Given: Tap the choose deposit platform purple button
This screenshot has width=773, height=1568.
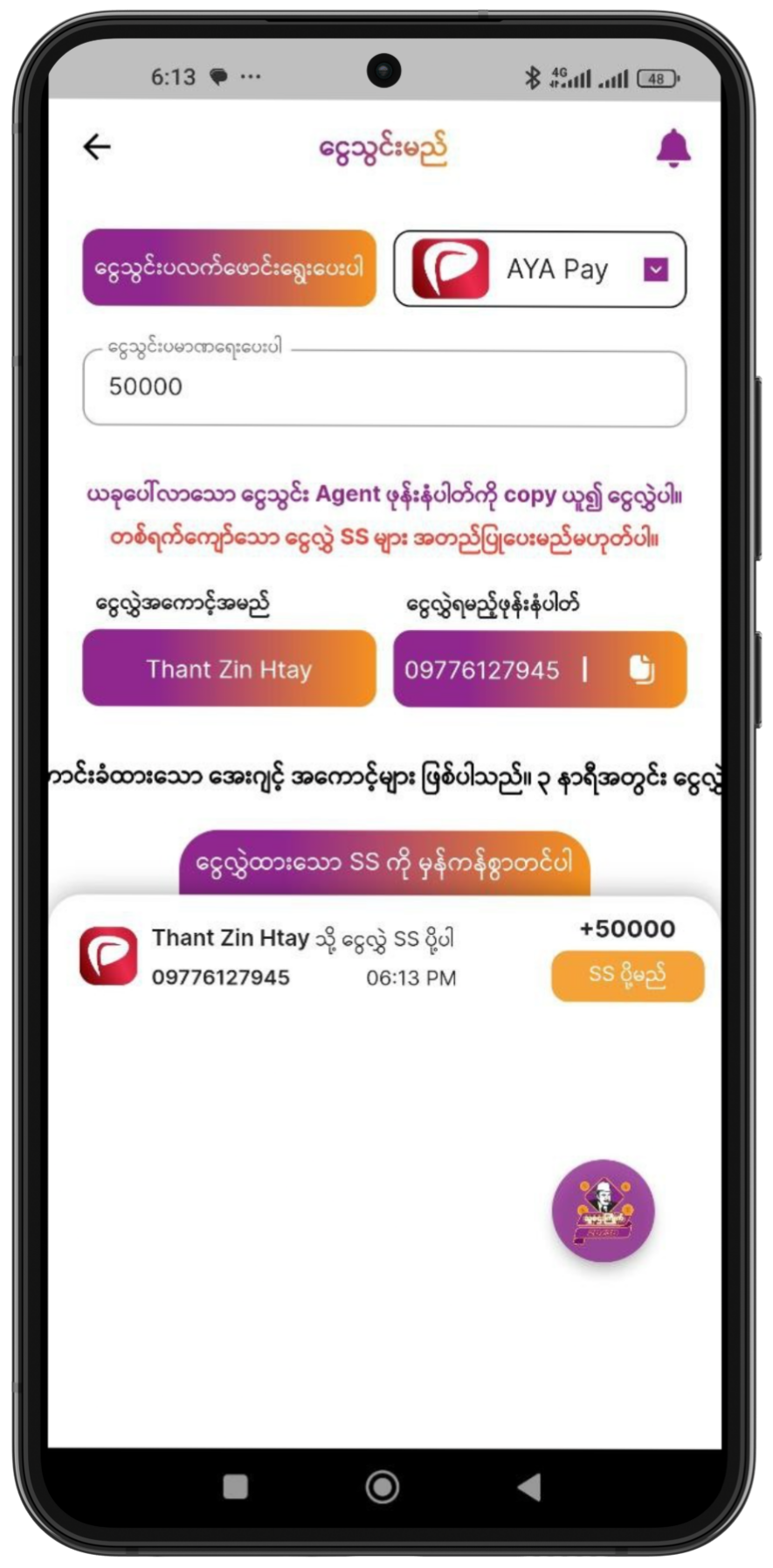Looking at the screenshot, I should (x=229, y=268).
